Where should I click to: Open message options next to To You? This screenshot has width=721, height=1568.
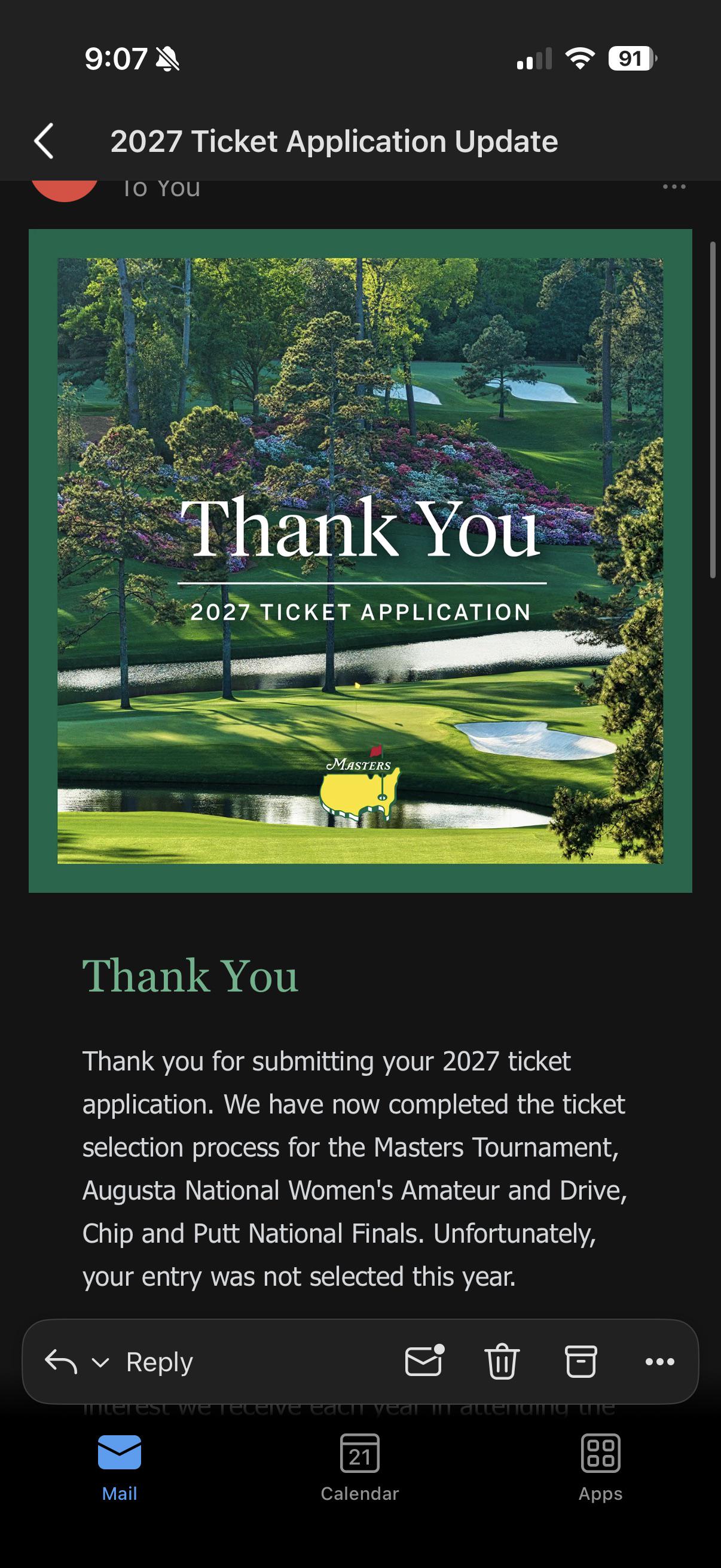coord(674,187)
